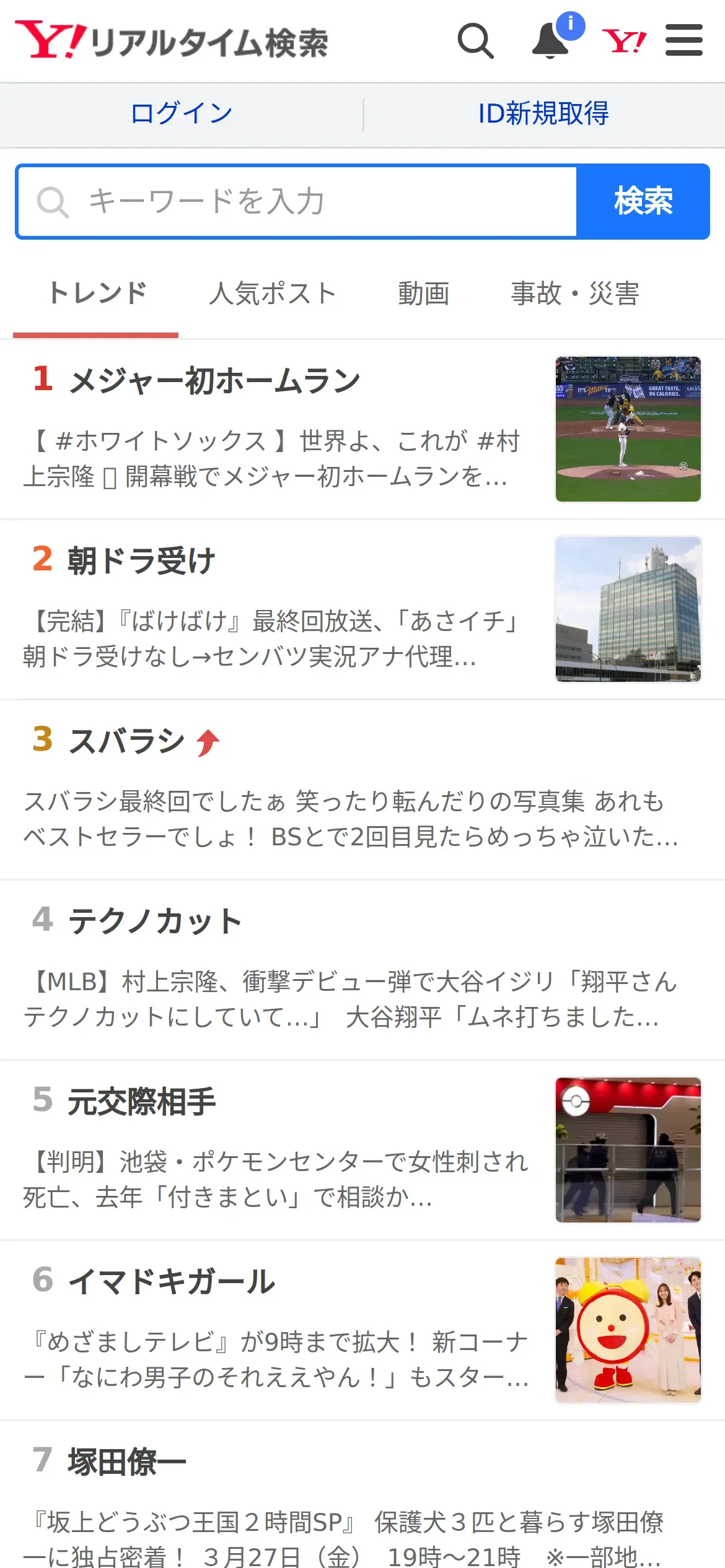Select the トレンド tab
725x1568 pixels.
click(x=97, y=294)
